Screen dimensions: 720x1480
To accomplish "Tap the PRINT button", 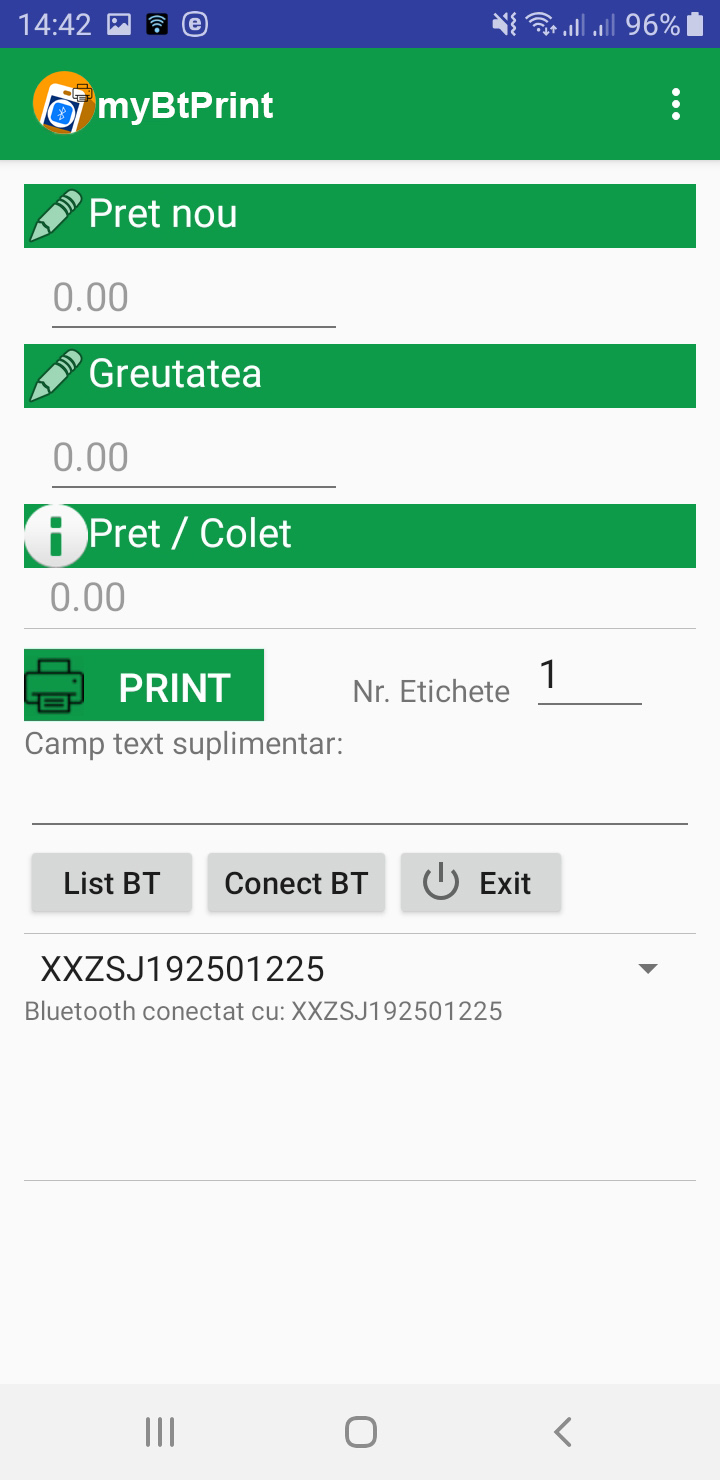I will tap(144, 686).
